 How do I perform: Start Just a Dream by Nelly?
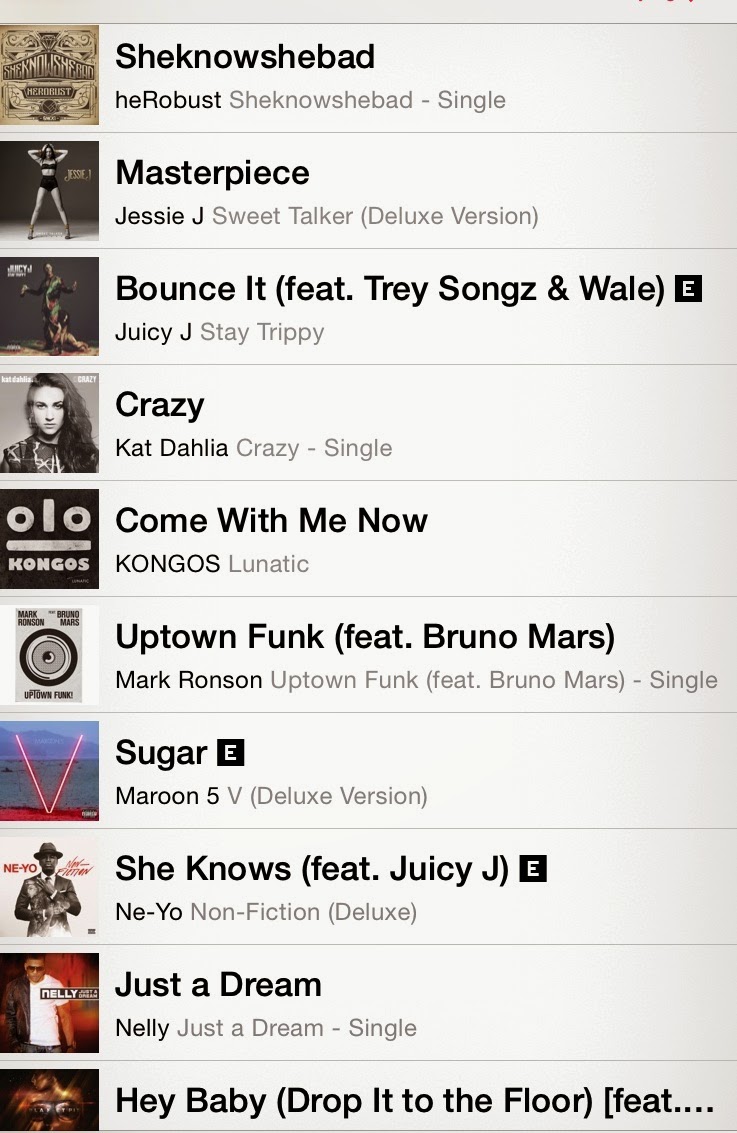coord(219,985)
